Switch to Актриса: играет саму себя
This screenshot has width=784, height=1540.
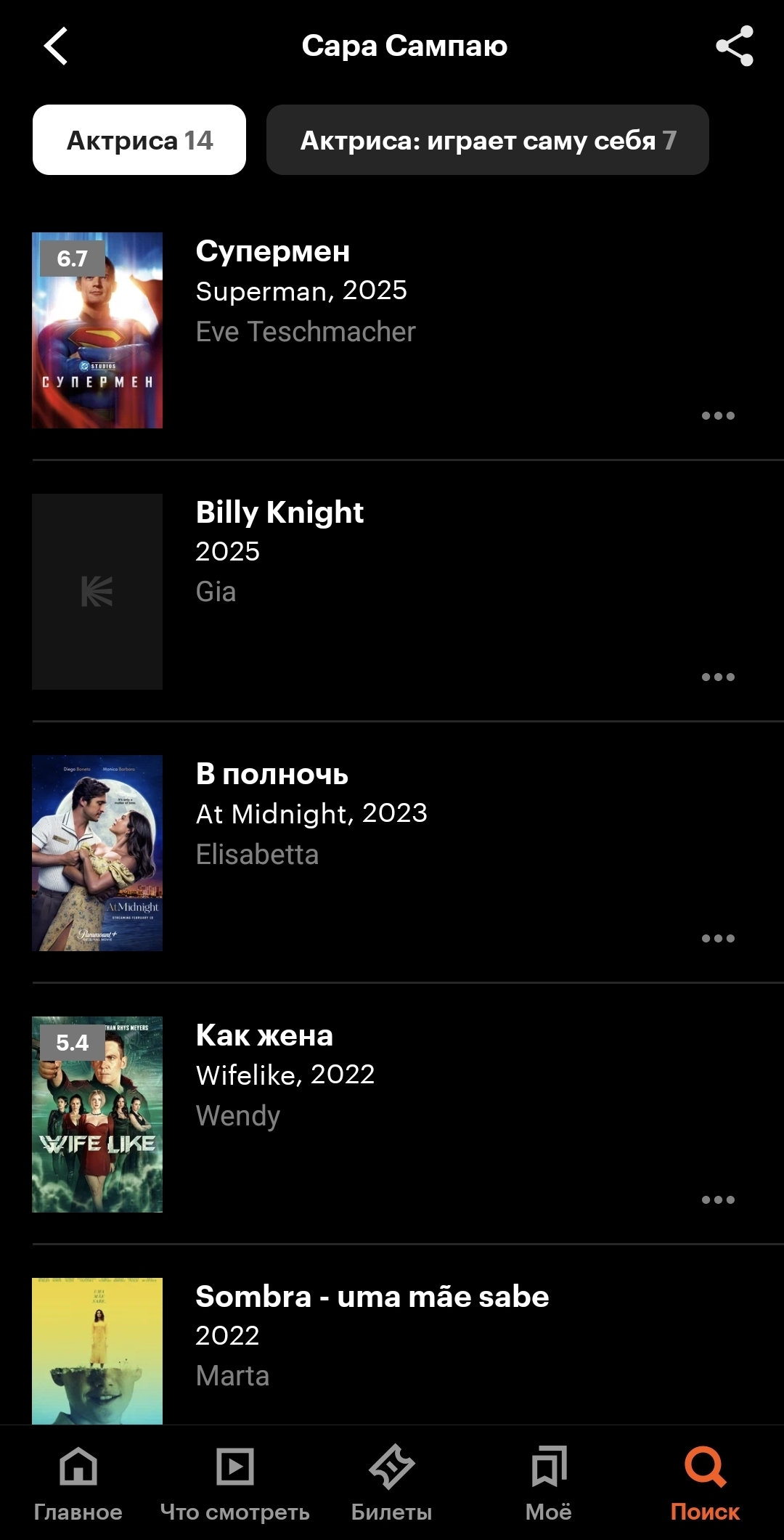[487, 140]
